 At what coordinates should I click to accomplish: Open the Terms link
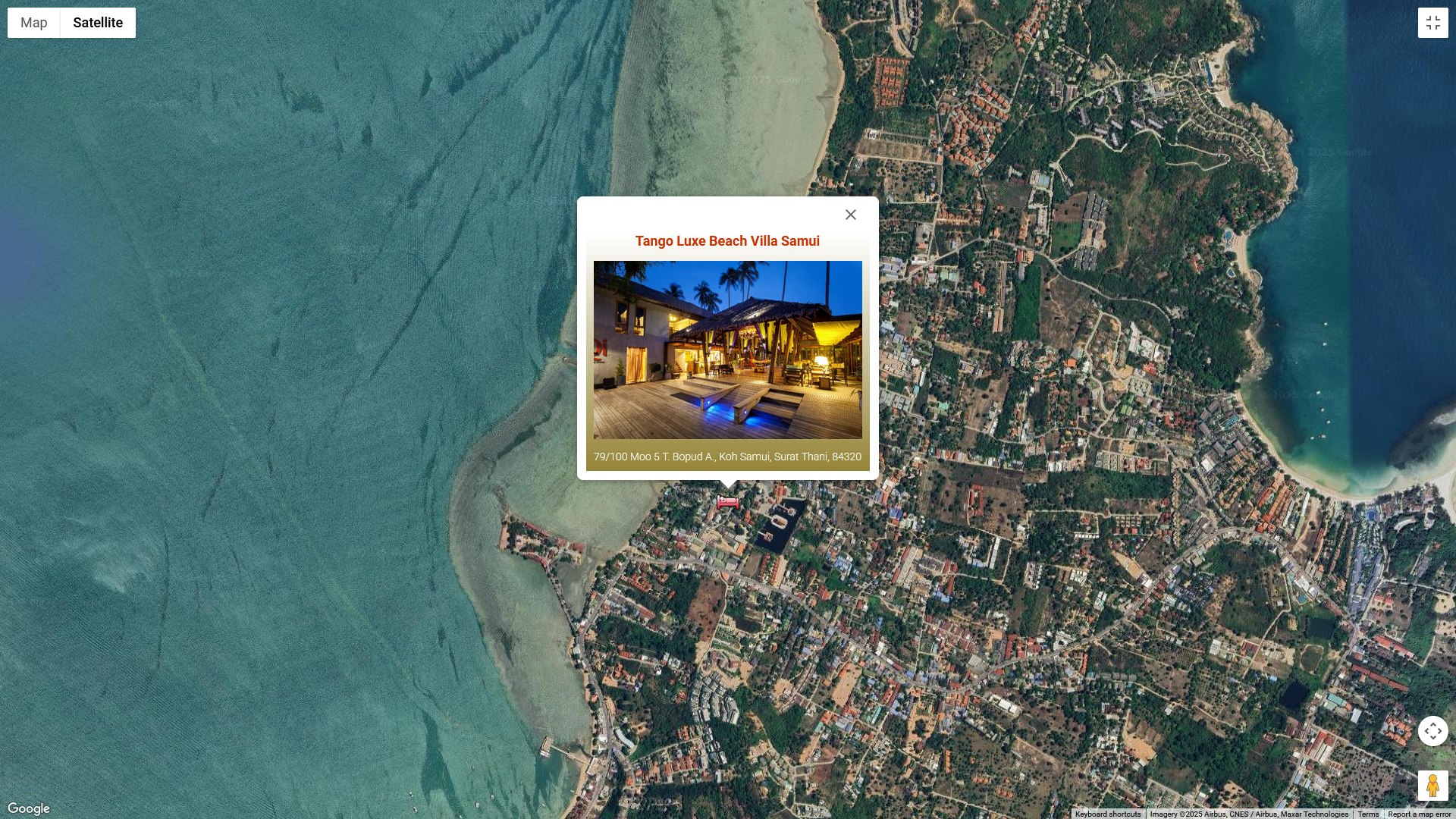[x=1368, y=814]
